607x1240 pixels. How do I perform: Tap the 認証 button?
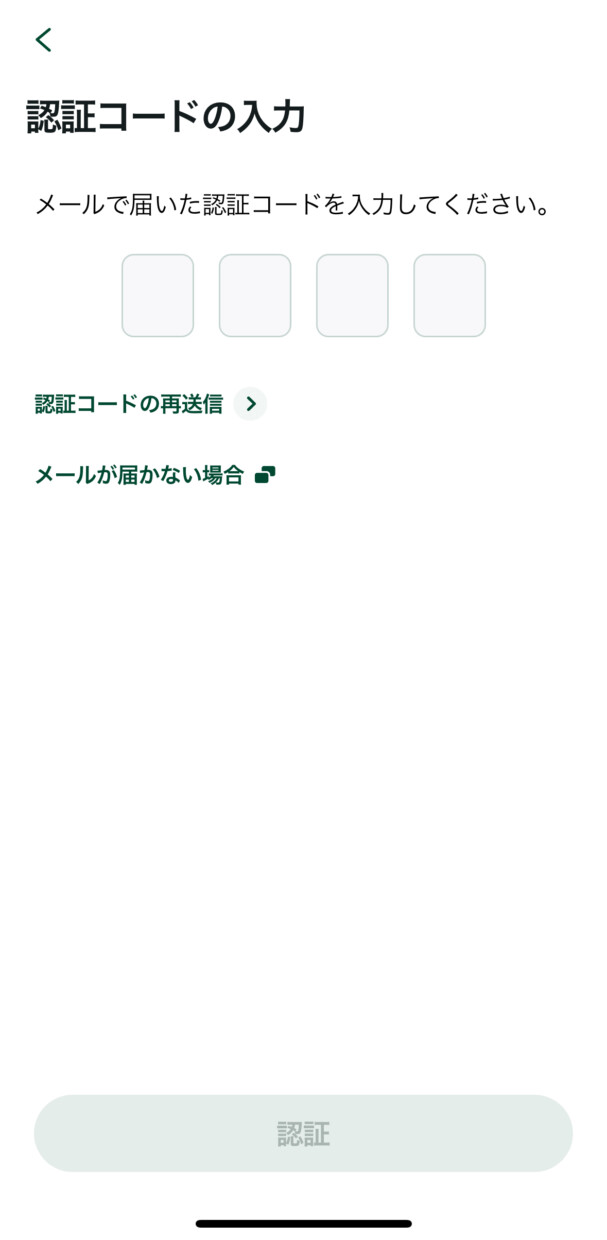pos(303,1133)
